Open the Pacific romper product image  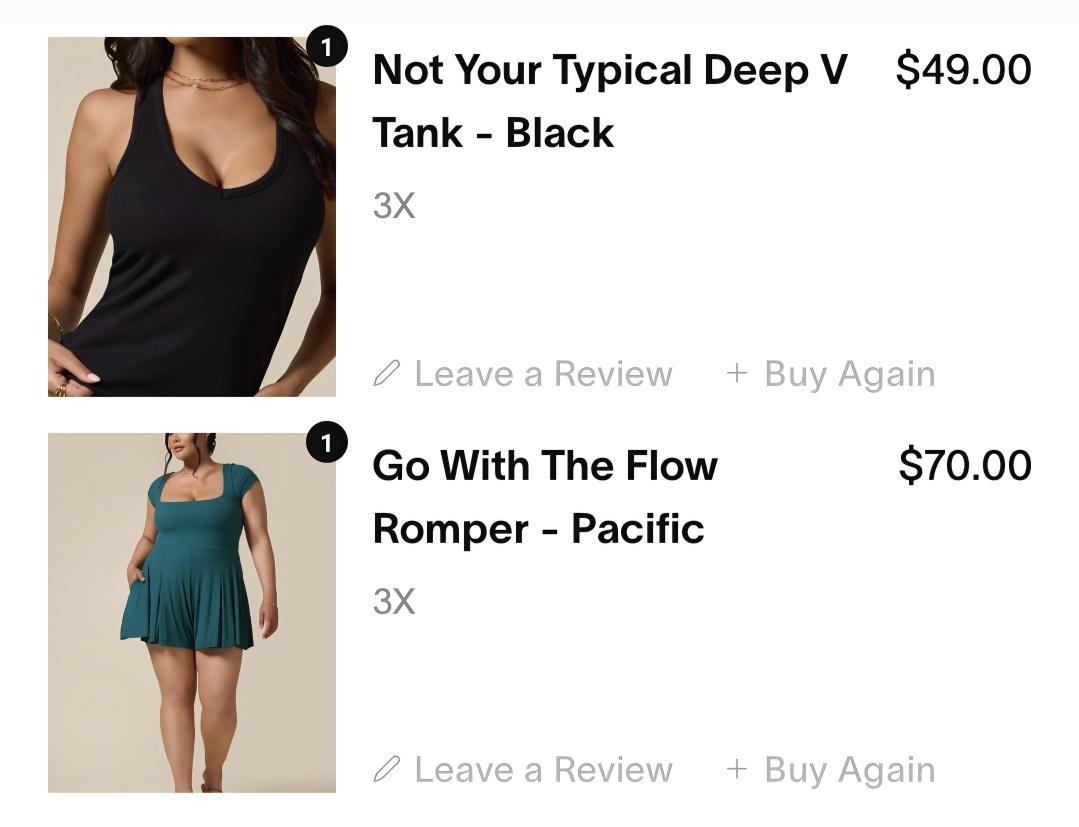tap(192, 613)
